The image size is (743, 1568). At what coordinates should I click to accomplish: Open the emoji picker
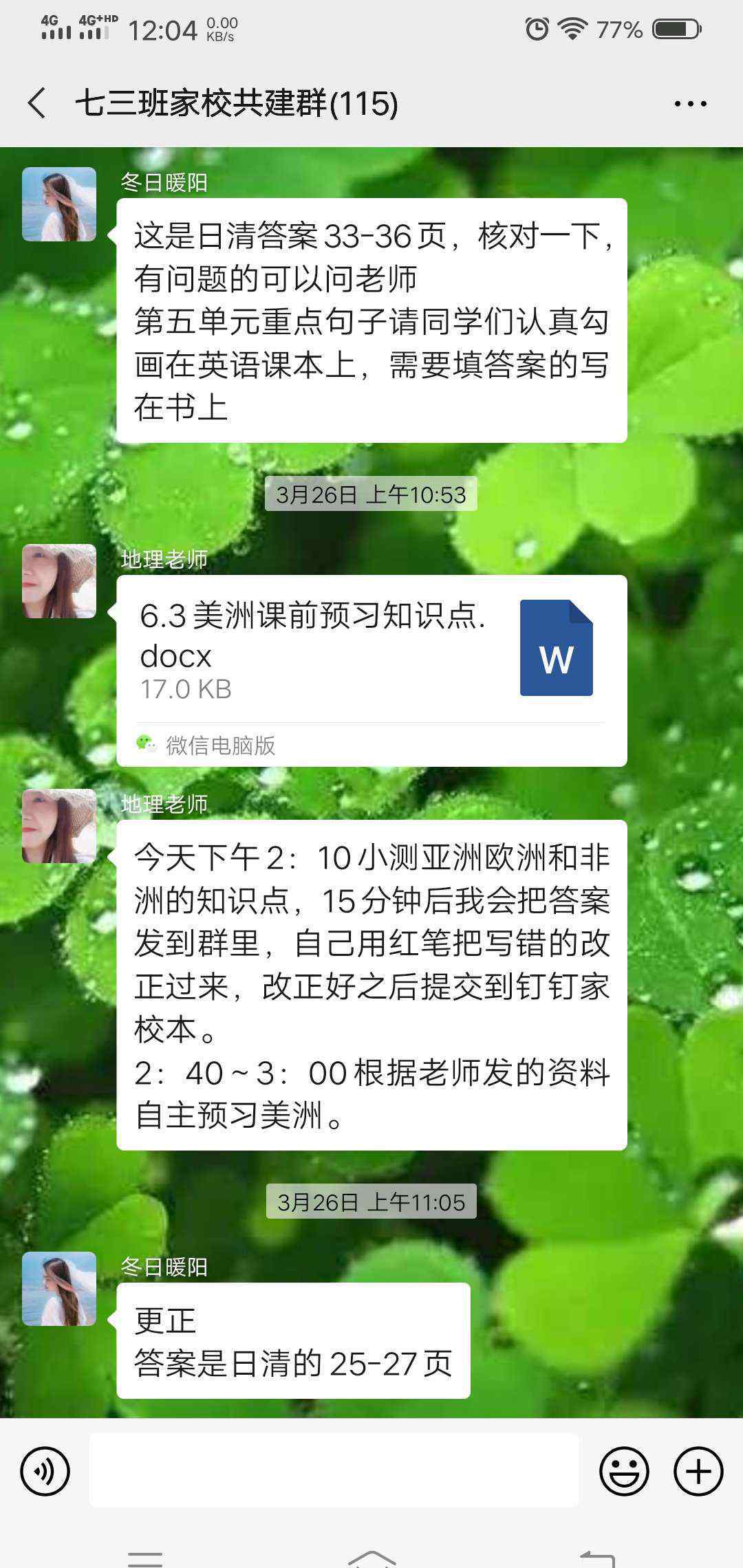point(624,1472)
